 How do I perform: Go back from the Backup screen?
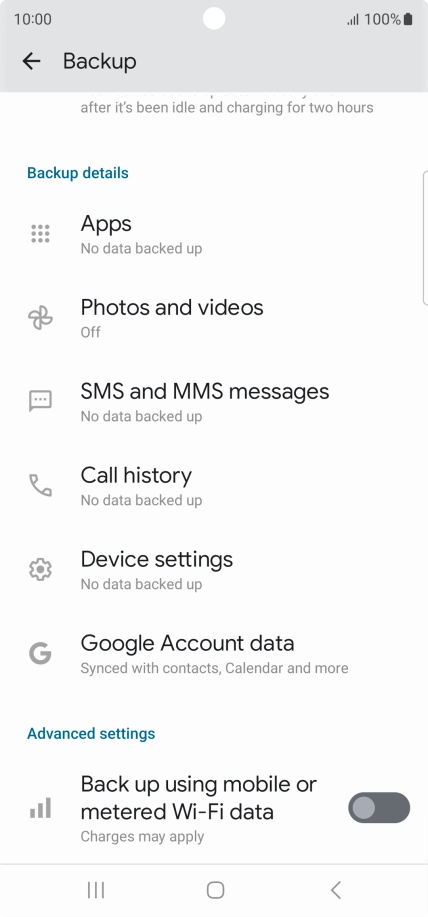31,61
